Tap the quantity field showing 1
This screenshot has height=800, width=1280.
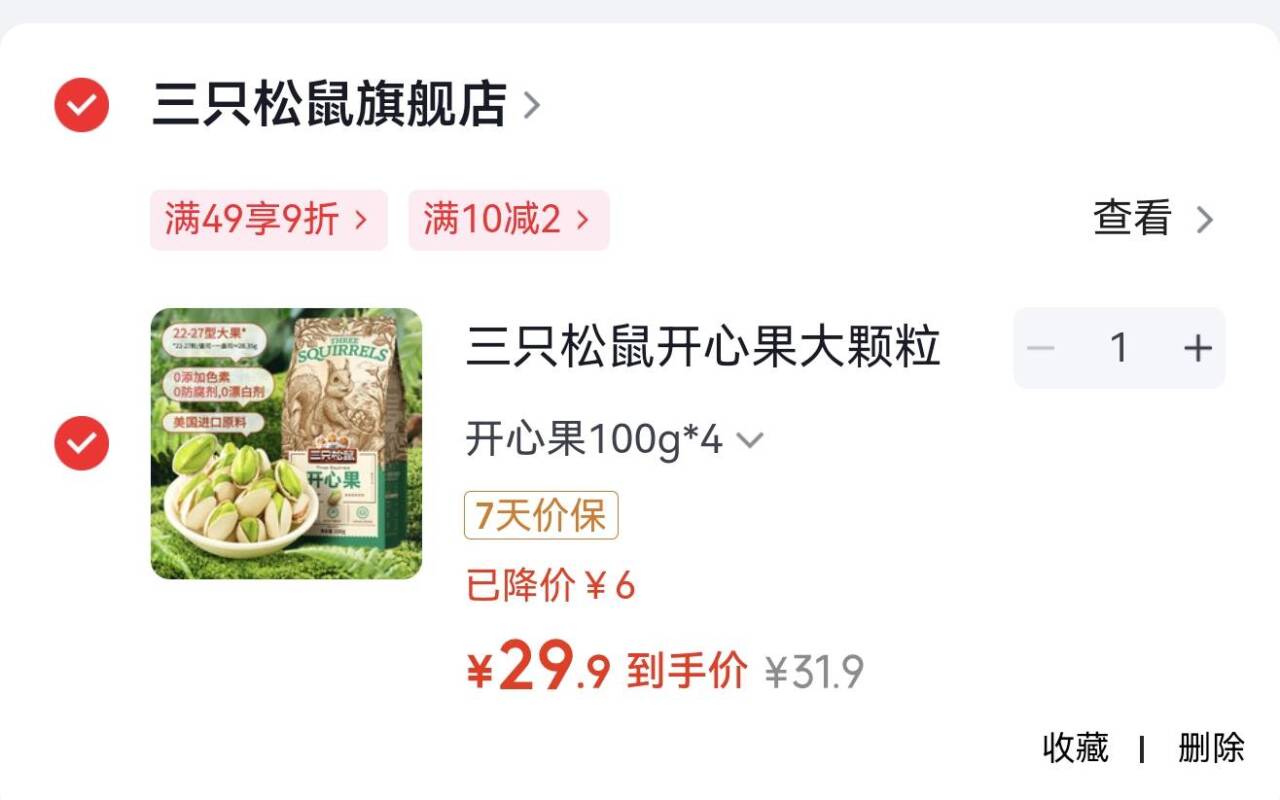point(1119,348)
